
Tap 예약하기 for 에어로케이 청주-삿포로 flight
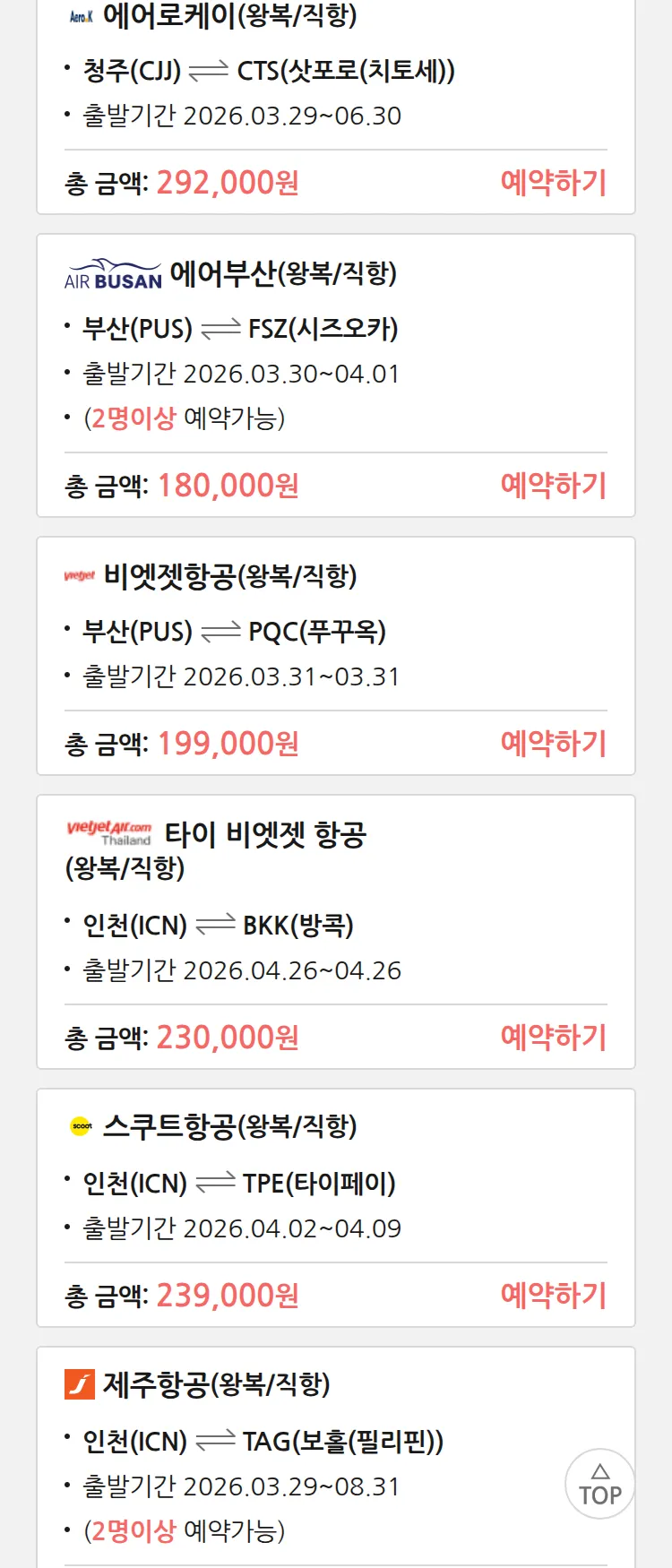553,183
